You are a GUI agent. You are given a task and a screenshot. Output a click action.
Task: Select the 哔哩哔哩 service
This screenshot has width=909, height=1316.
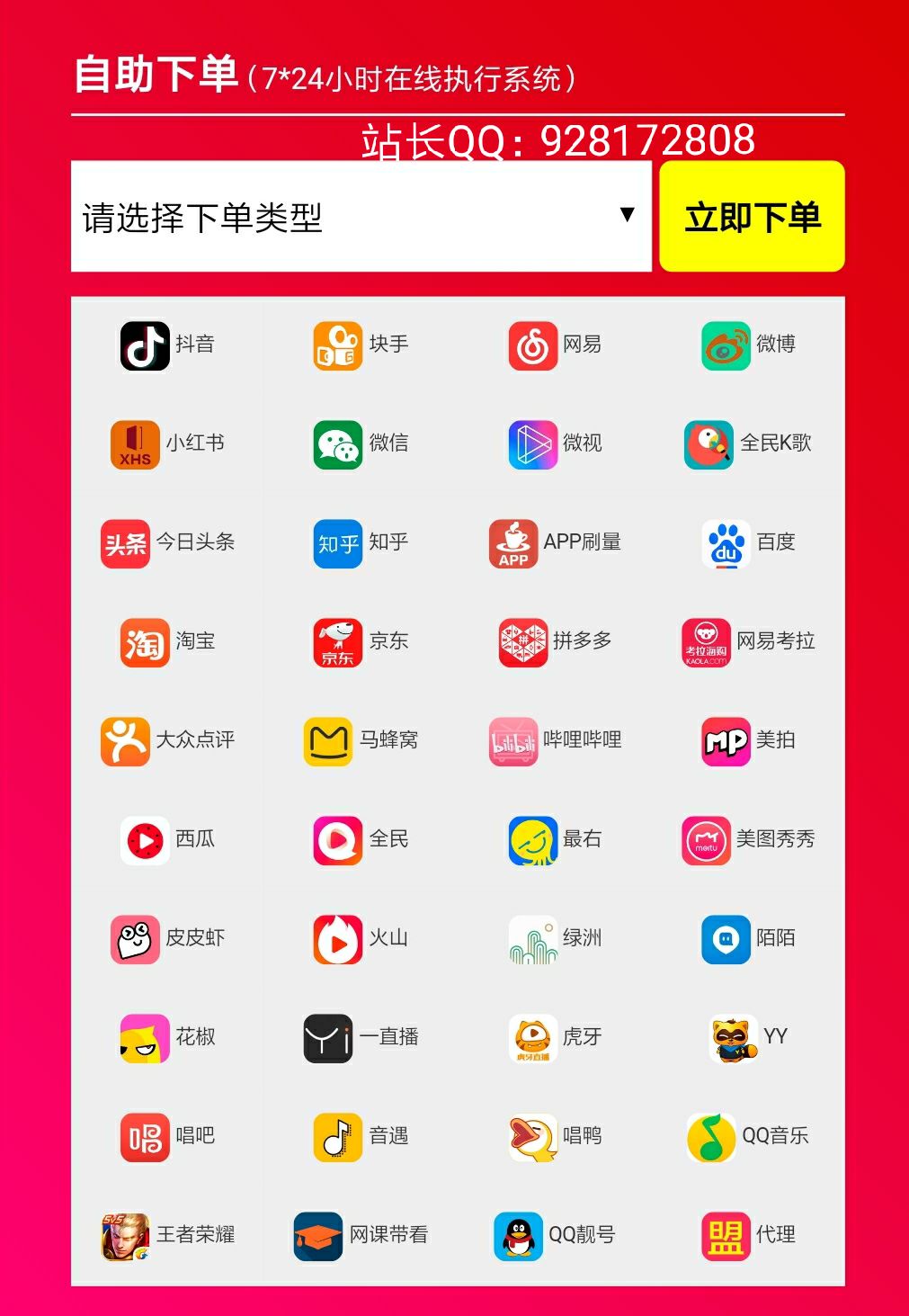pos(555,741)
